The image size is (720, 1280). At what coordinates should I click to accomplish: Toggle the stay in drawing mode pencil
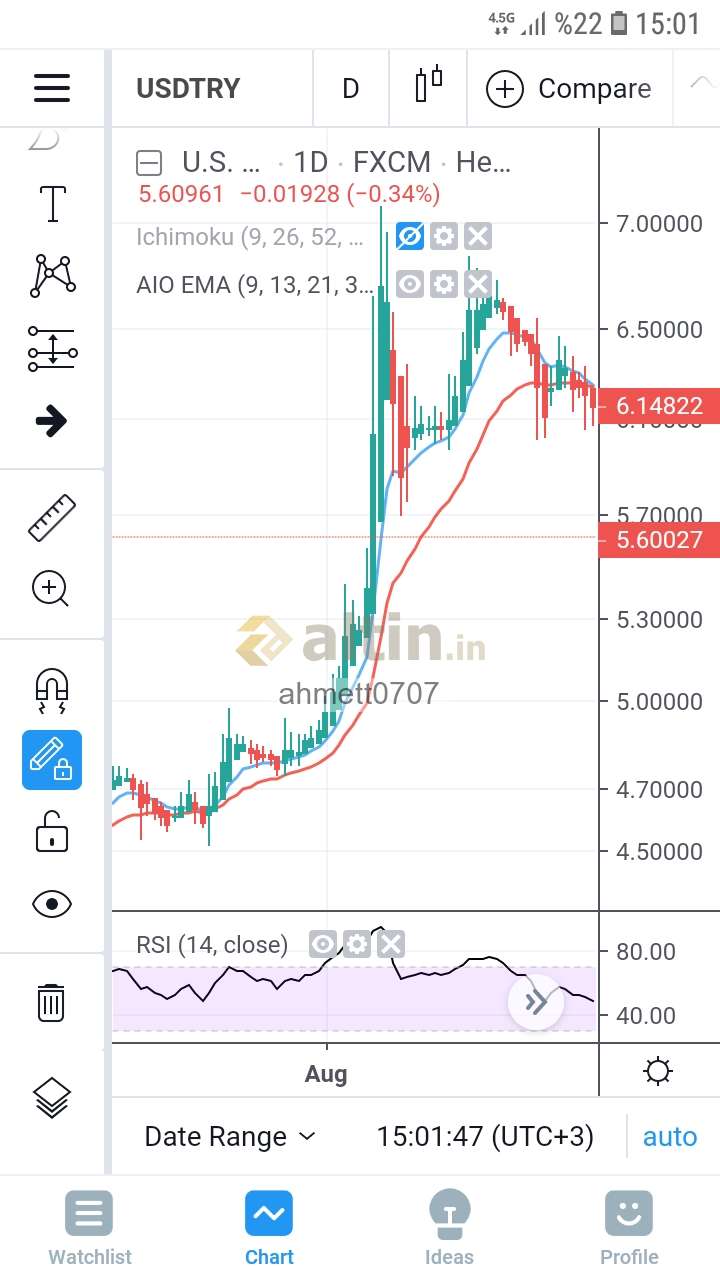(52, 760)
